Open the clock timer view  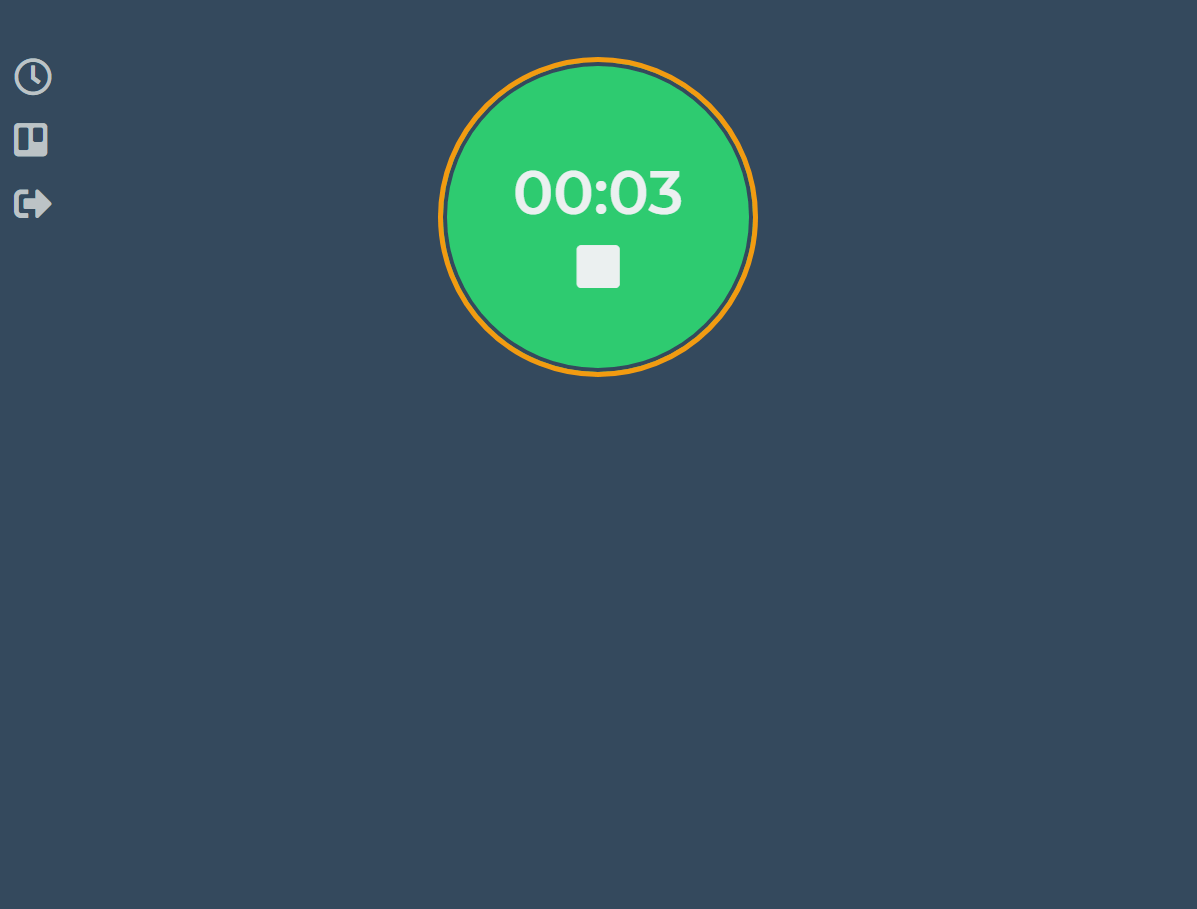[32, 77]
